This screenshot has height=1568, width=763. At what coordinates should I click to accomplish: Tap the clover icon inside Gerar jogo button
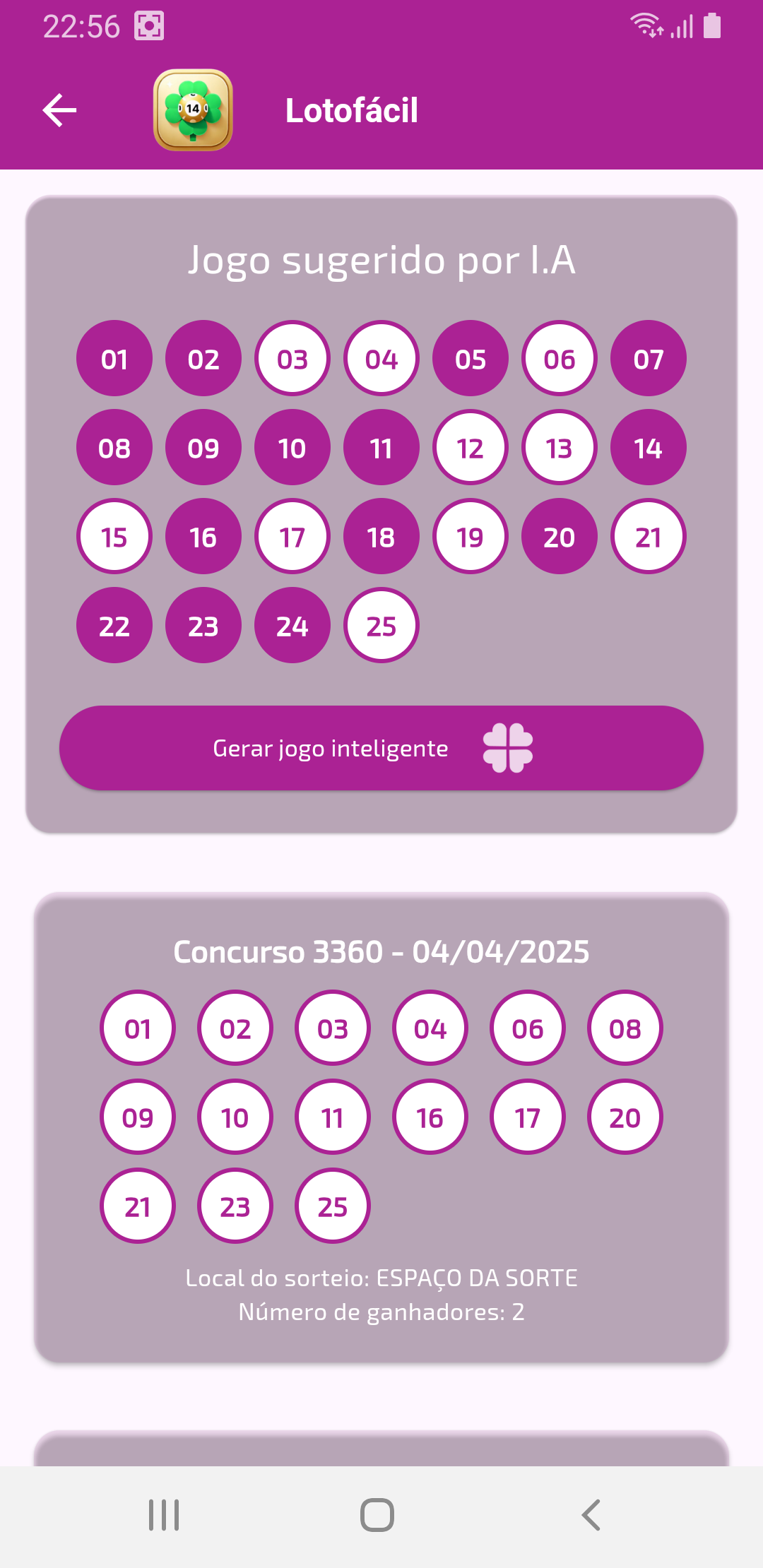(x=510, y=747)
